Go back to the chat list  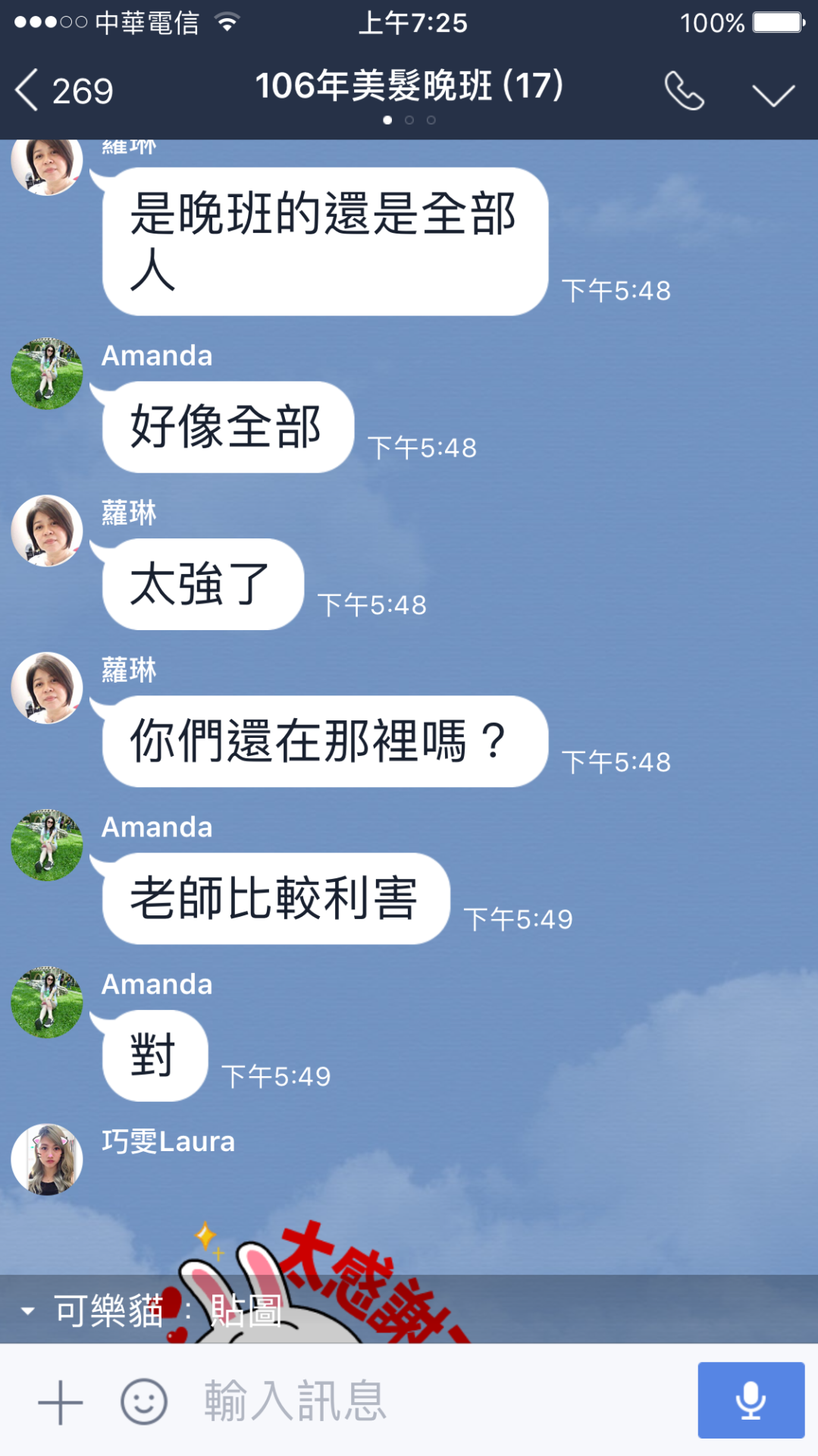point(61,91)
